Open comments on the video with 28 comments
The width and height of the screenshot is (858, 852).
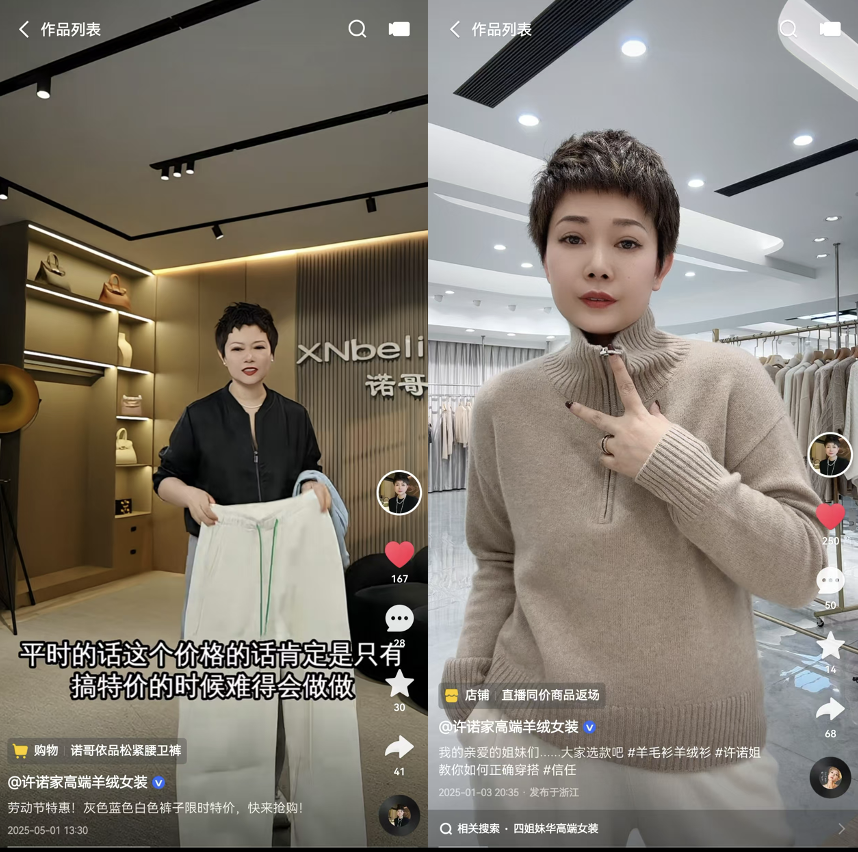[x=399, y=619]
